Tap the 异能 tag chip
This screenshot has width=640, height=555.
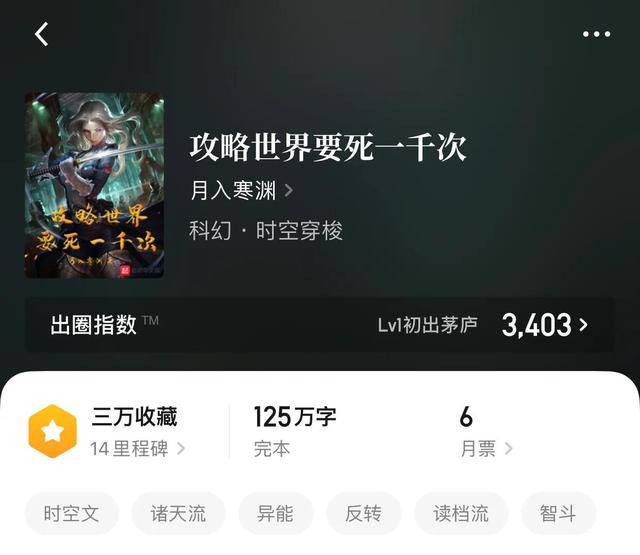[275, 514]
